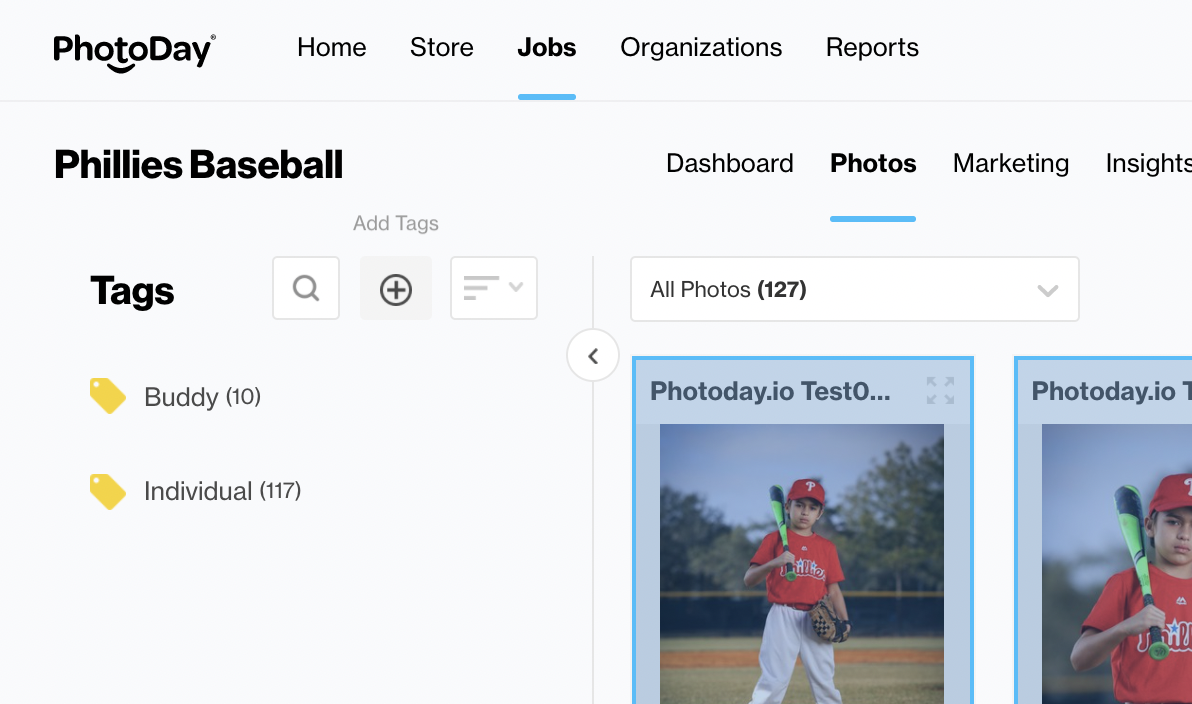
Task: Open Organizations in top navigation
Action: (701, 47)
